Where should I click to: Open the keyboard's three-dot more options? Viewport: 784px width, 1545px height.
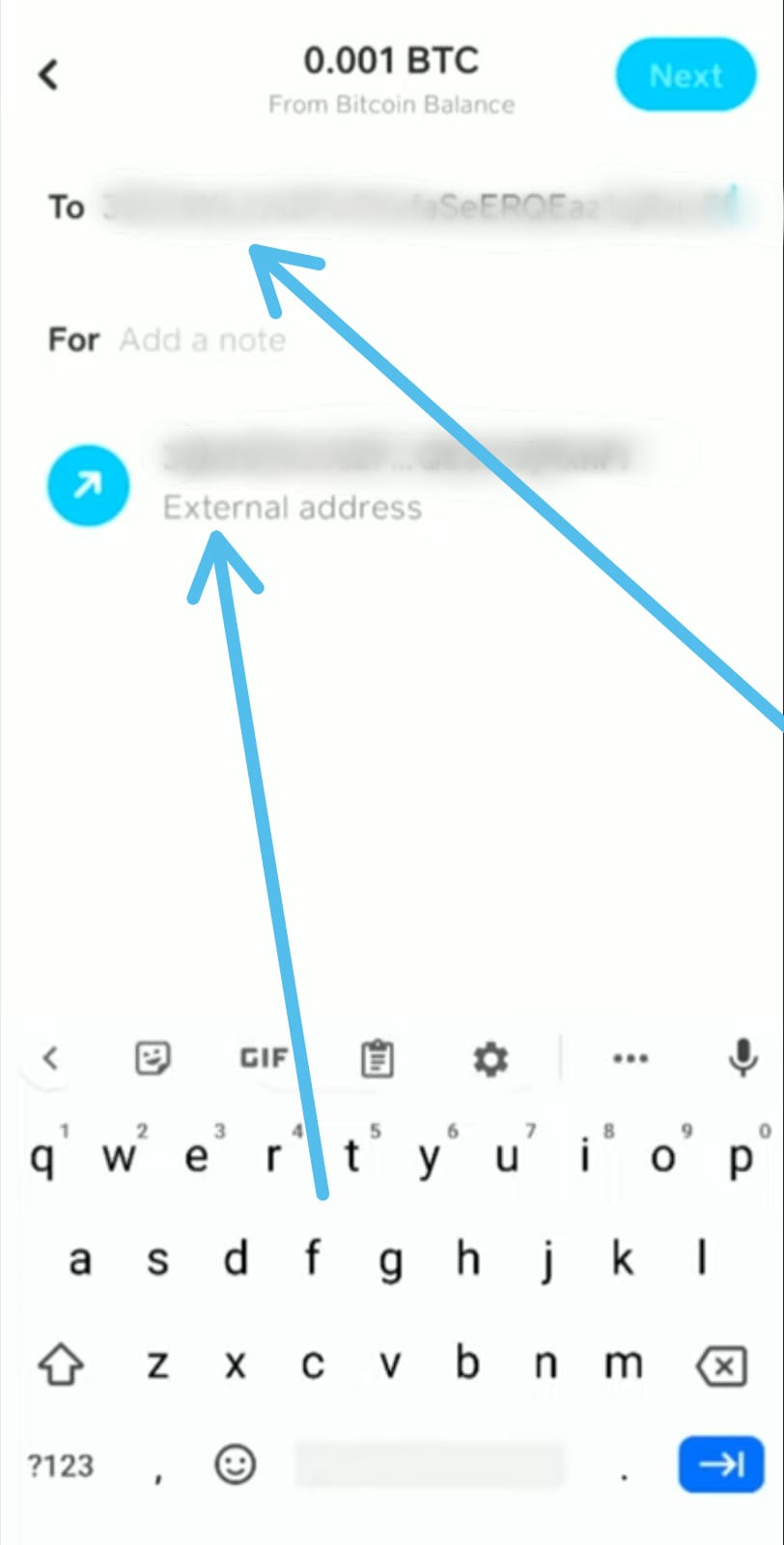630,1059
